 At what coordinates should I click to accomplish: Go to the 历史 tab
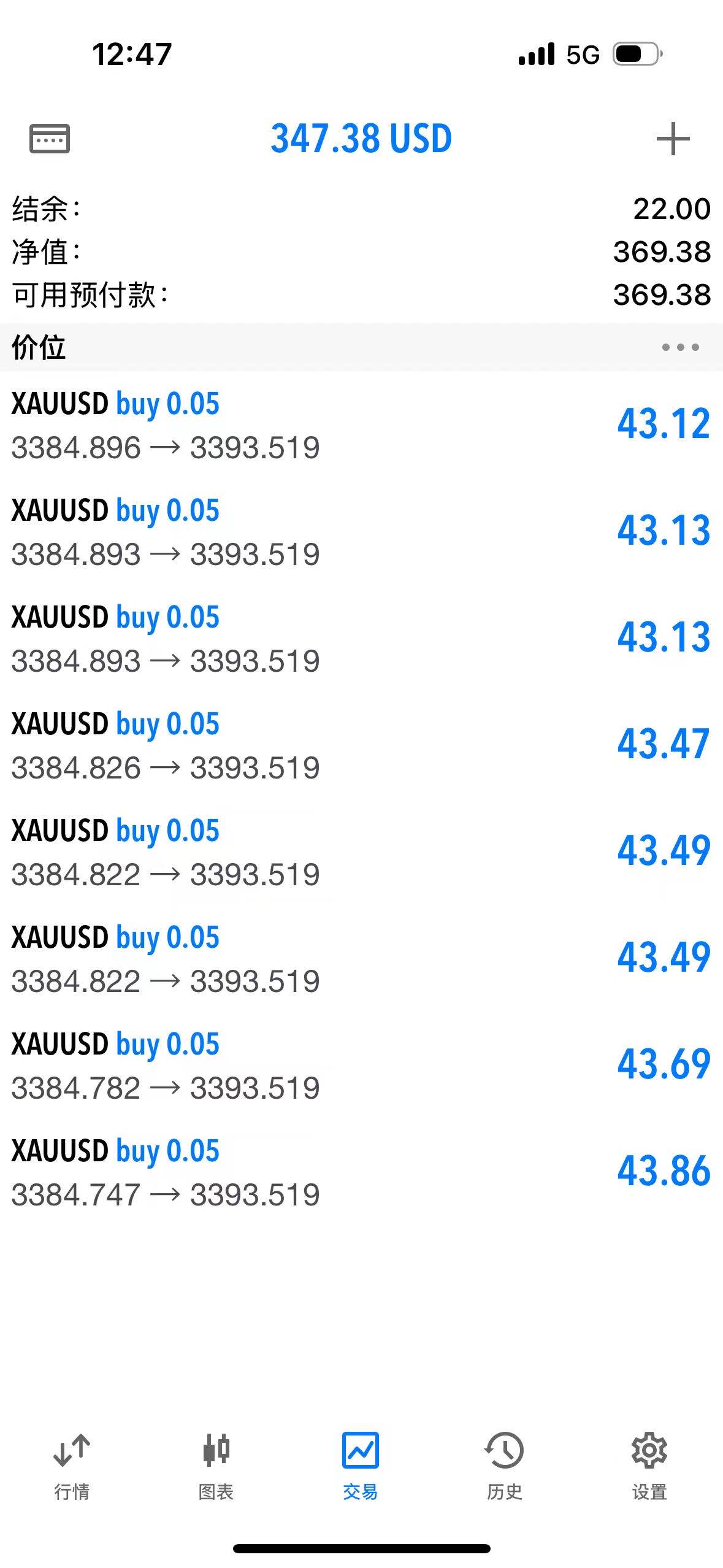coord(504,1467)
